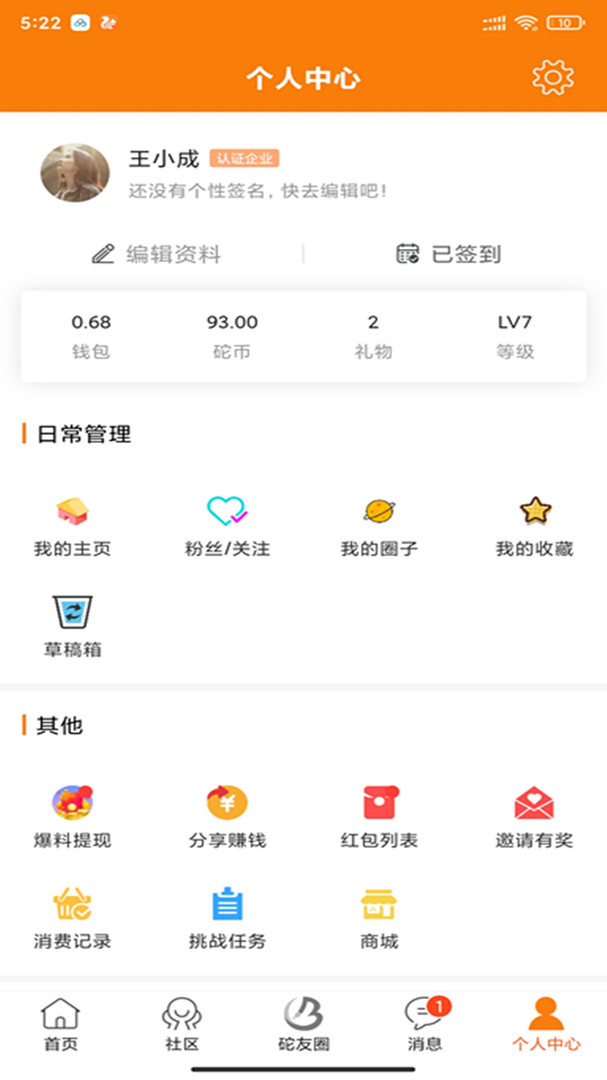The width and height of the screenshot is (607, 1080).
Task: Open the 草稿箱 drafts box
Action: click(x=72, y=626)
